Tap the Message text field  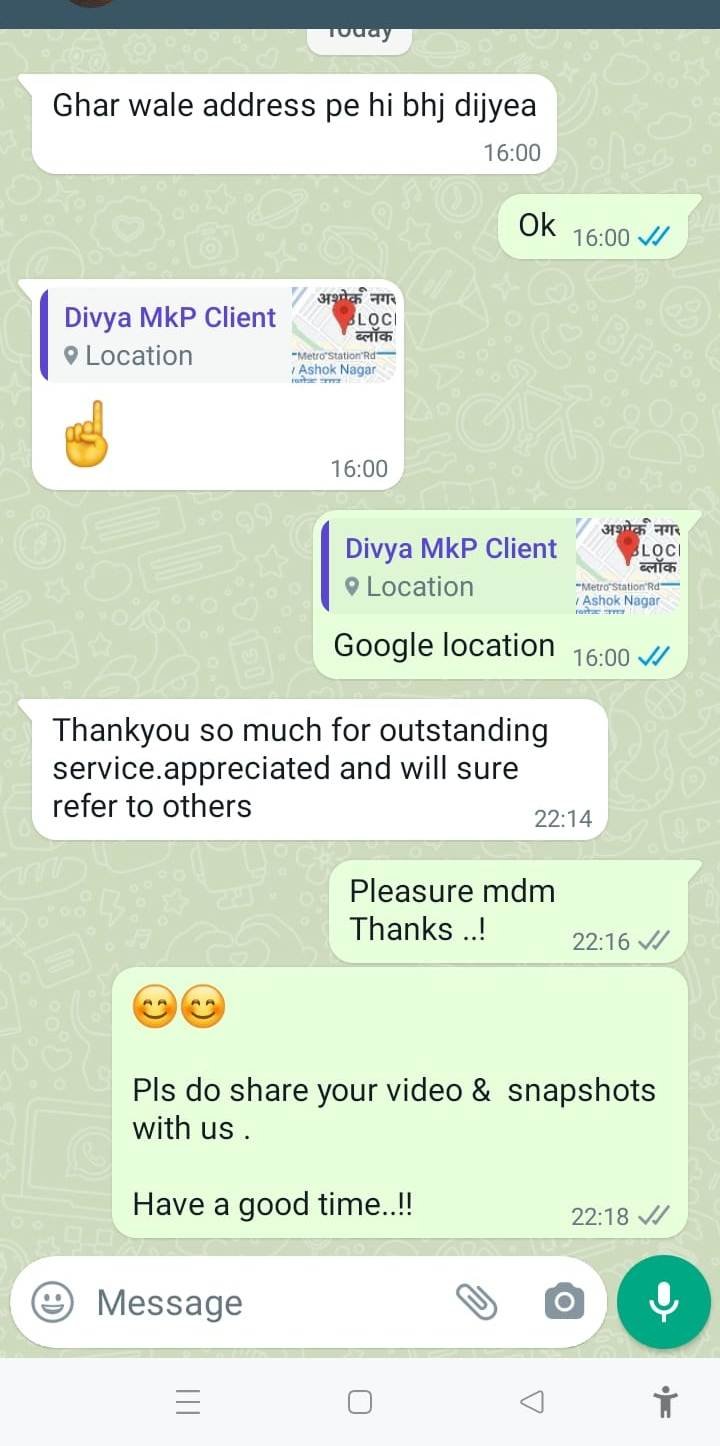[260, 1302]
